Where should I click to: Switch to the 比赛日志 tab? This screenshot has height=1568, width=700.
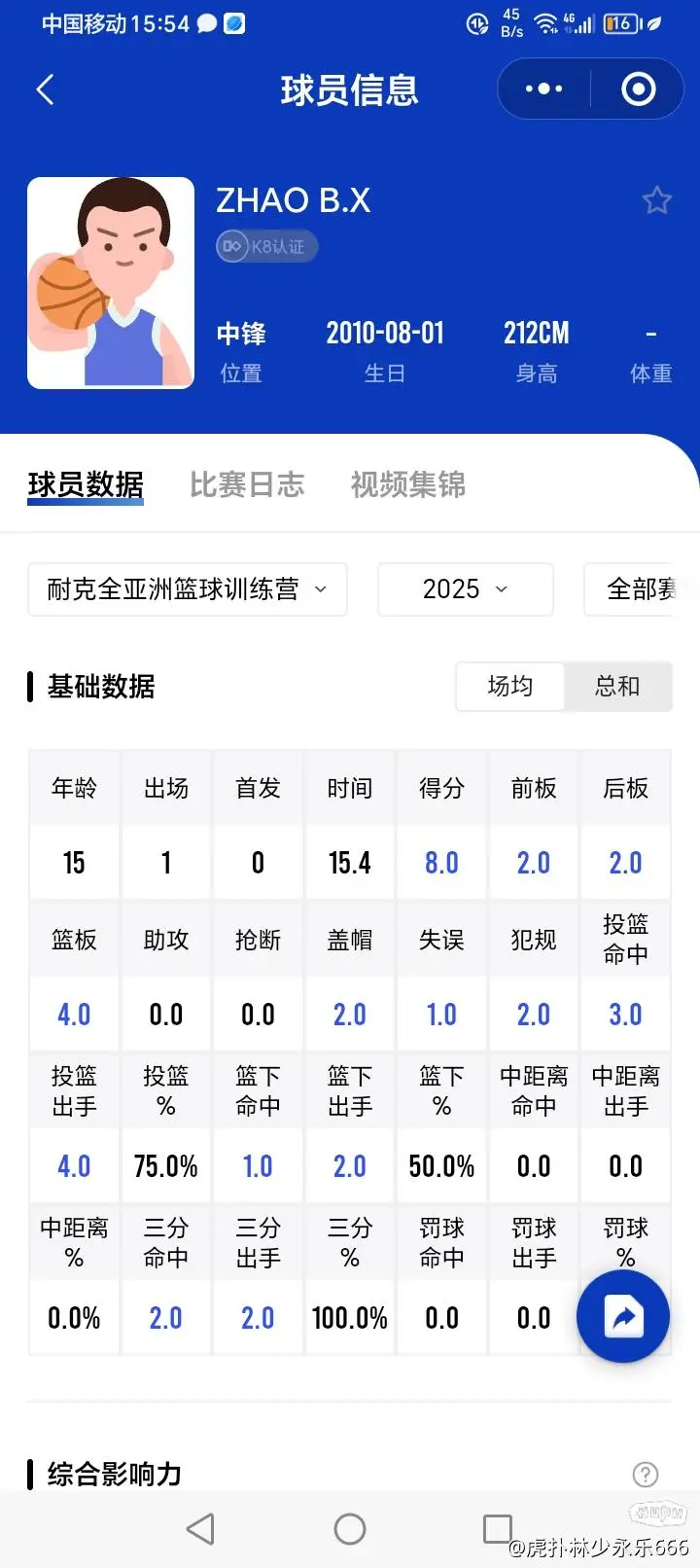pos(247,483)
